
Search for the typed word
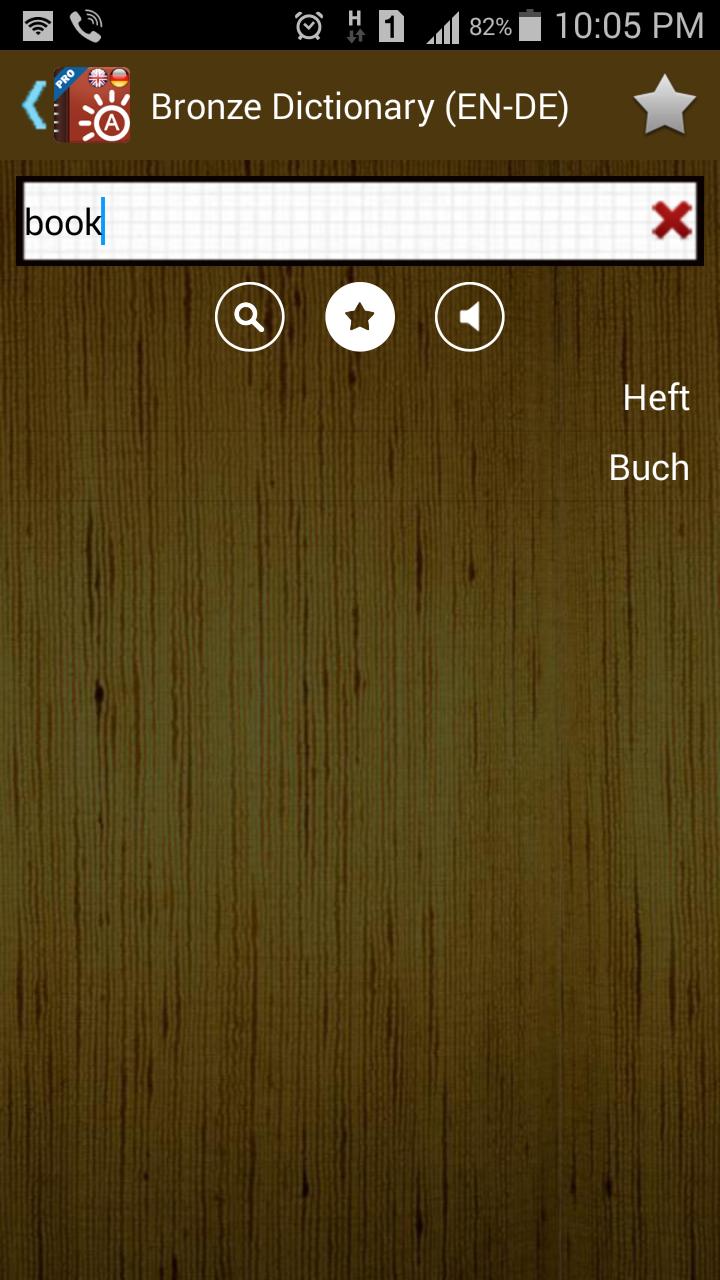250,317
